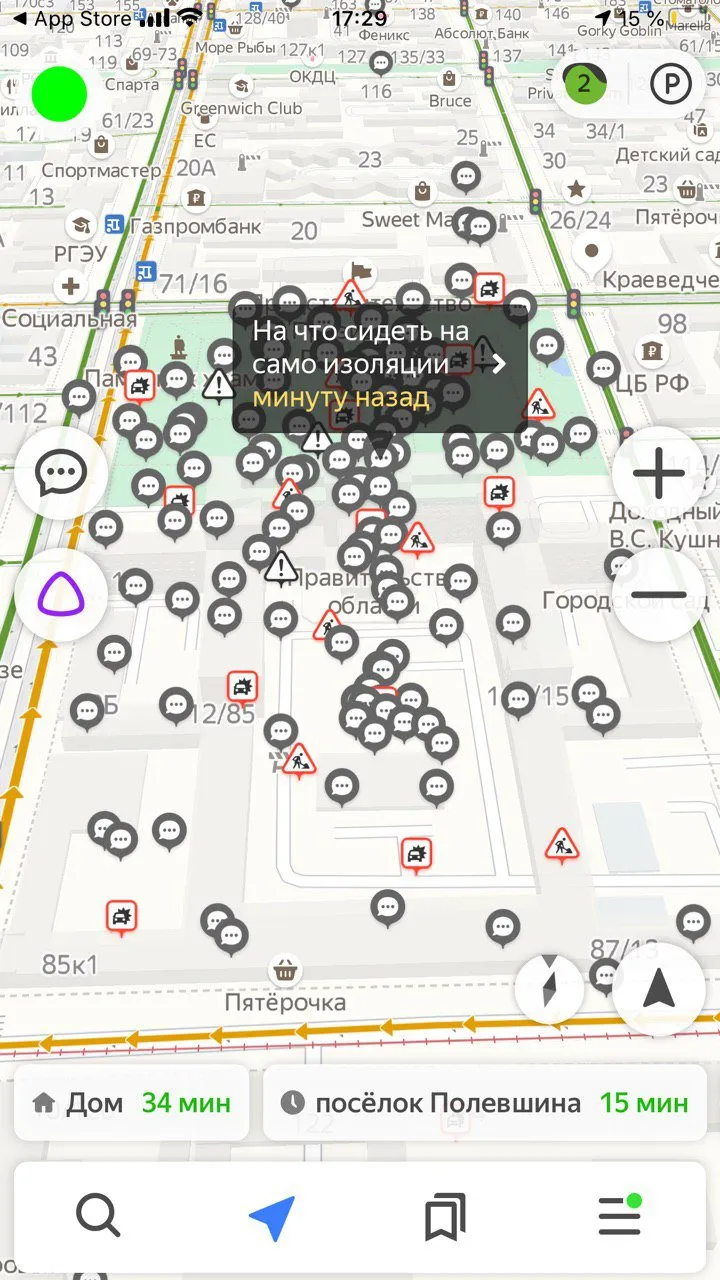This screenshot has height=1280, width=720.
Task: Launch the Alice voice assistant
Action: [x=61, y=596]
